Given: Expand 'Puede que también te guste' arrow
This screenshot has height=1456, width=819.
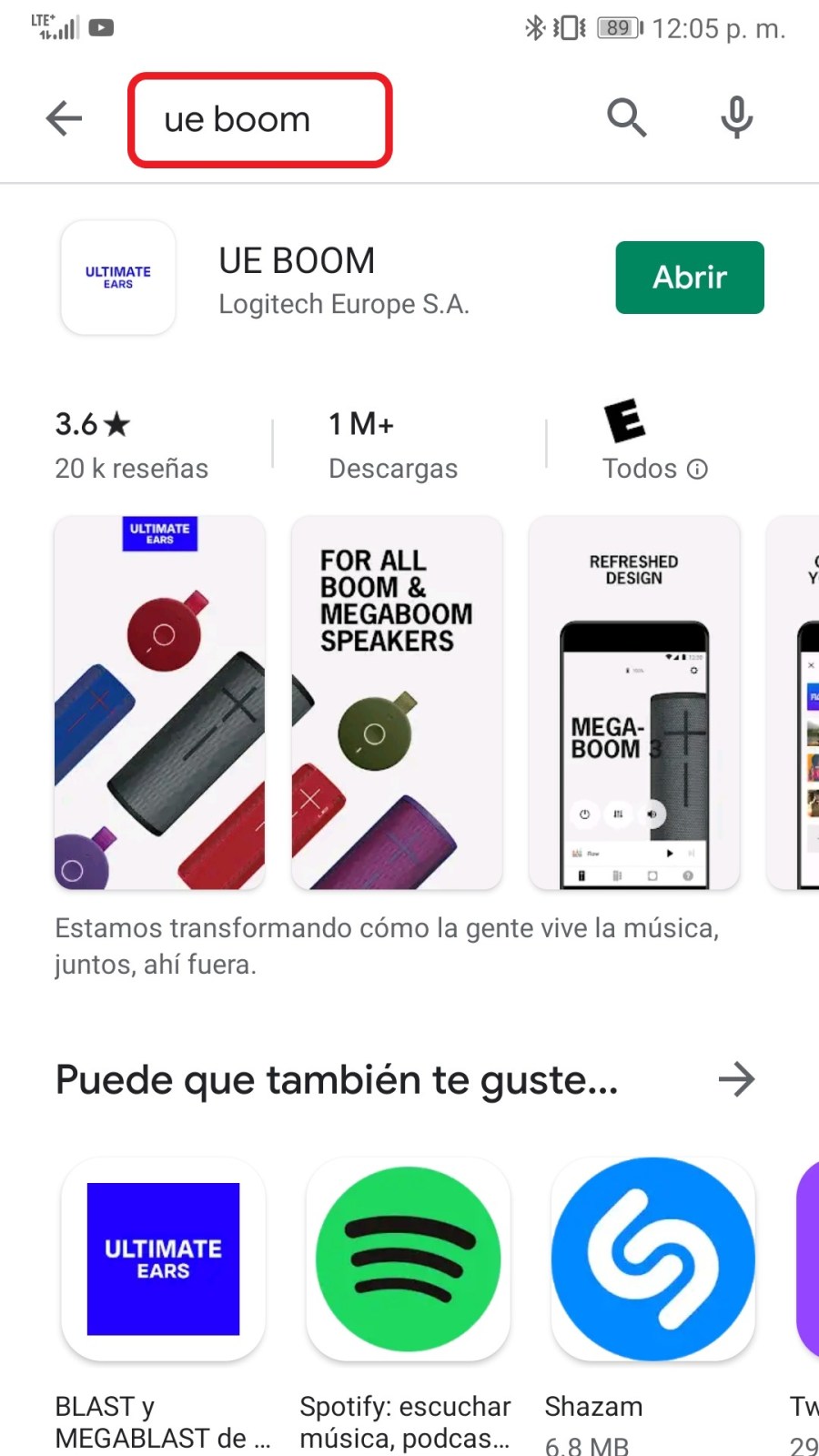Looking at the screenshot, I should pyautogui.click(x=736, y=1079).
